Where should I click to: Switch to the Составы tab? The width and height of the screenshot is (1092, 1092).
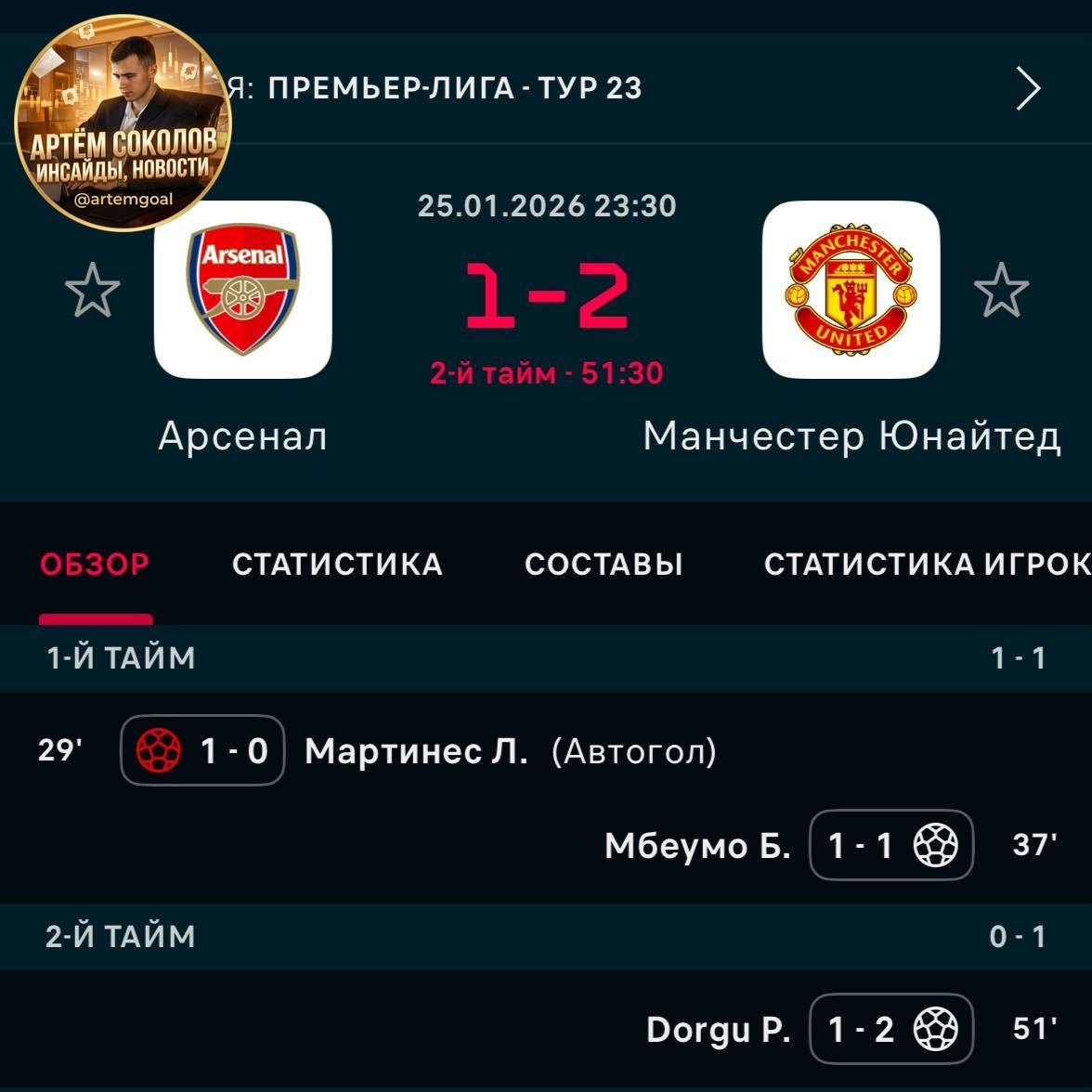click(x=604, y=565)
